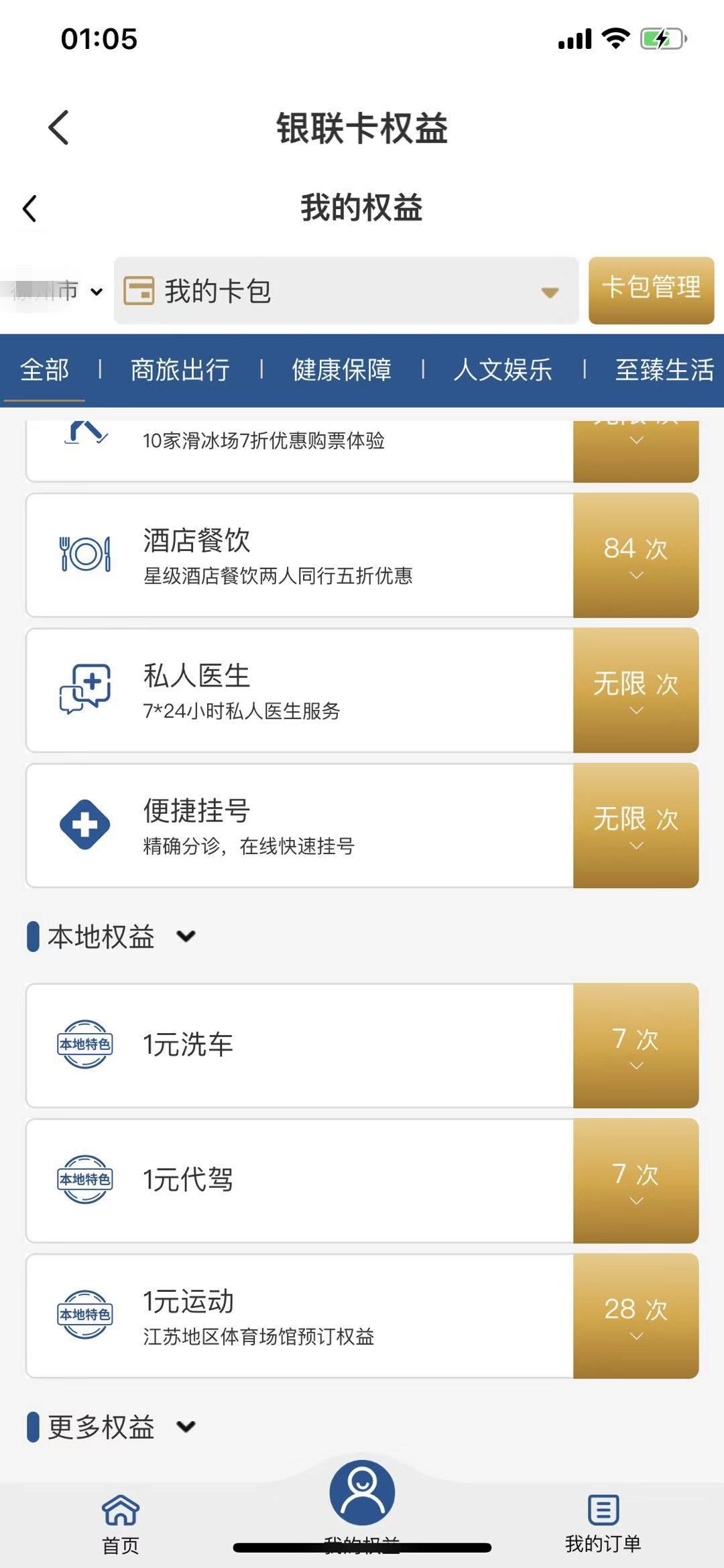
Task: Switch to the 健康保障 tab
Action: [x=341, y=369]
